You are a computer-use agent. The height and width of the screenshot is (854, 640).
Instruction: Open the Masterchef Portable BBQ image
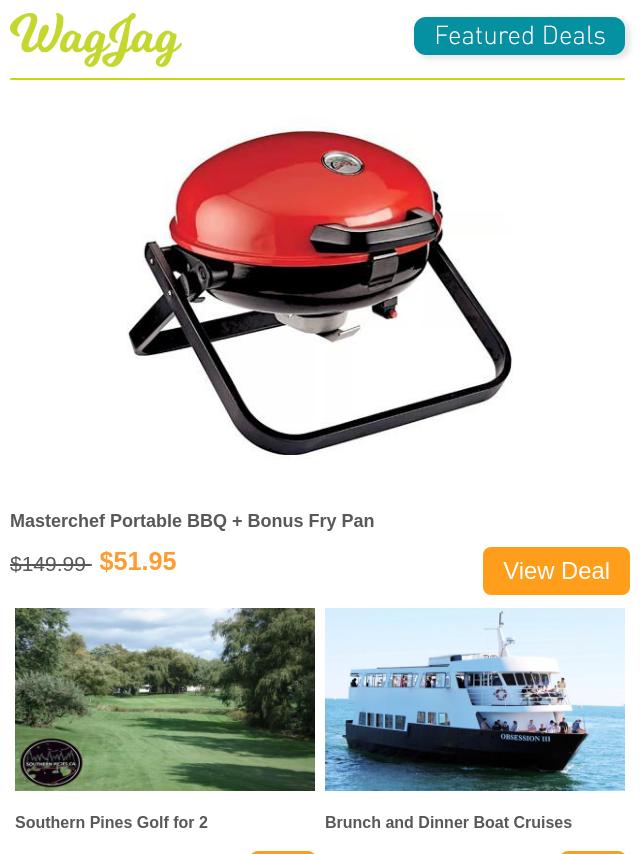320,292
